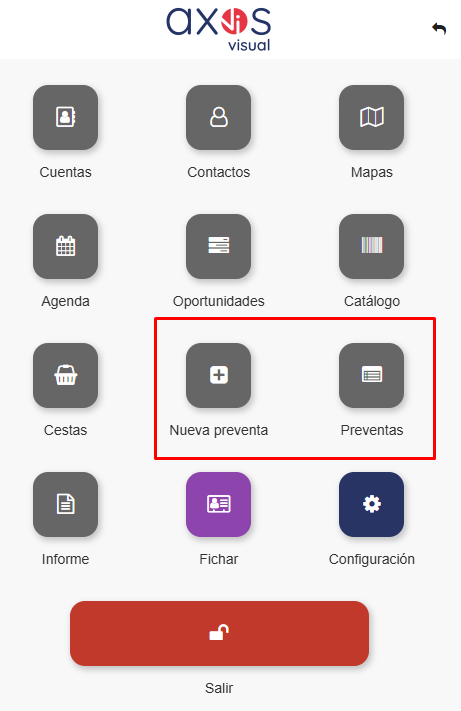Open the Preventas list
The width and height of the screenshot is (461, 711).
[372, 375]
